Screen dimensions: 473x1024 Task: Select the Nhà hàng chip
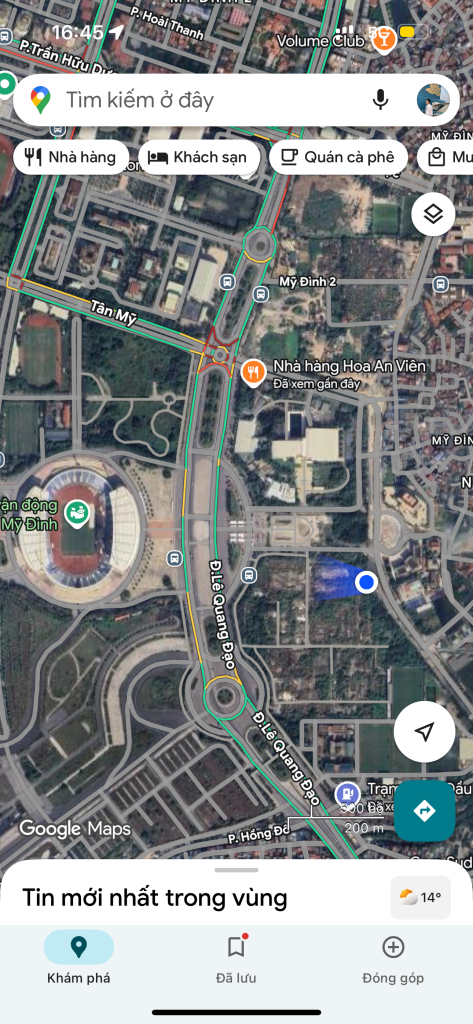(x=71, y=157)
